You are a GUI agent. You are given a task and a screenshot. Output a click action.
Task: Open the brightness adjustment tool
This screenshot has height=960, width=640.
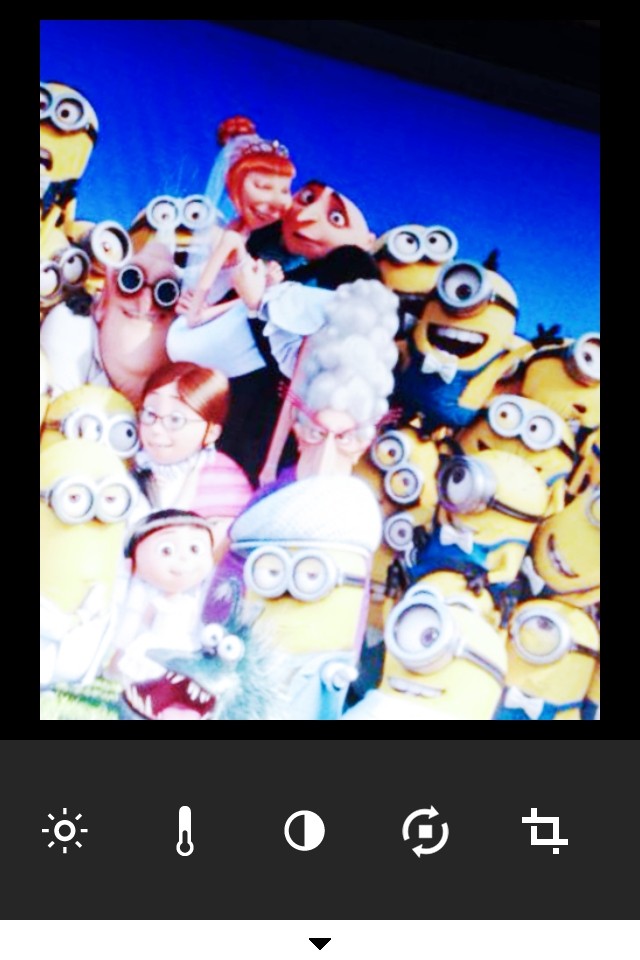coord(65,831)
